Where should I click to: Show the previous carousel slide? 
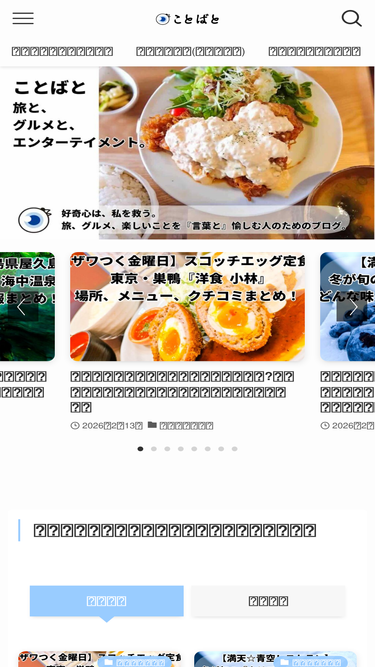[22, 307]
